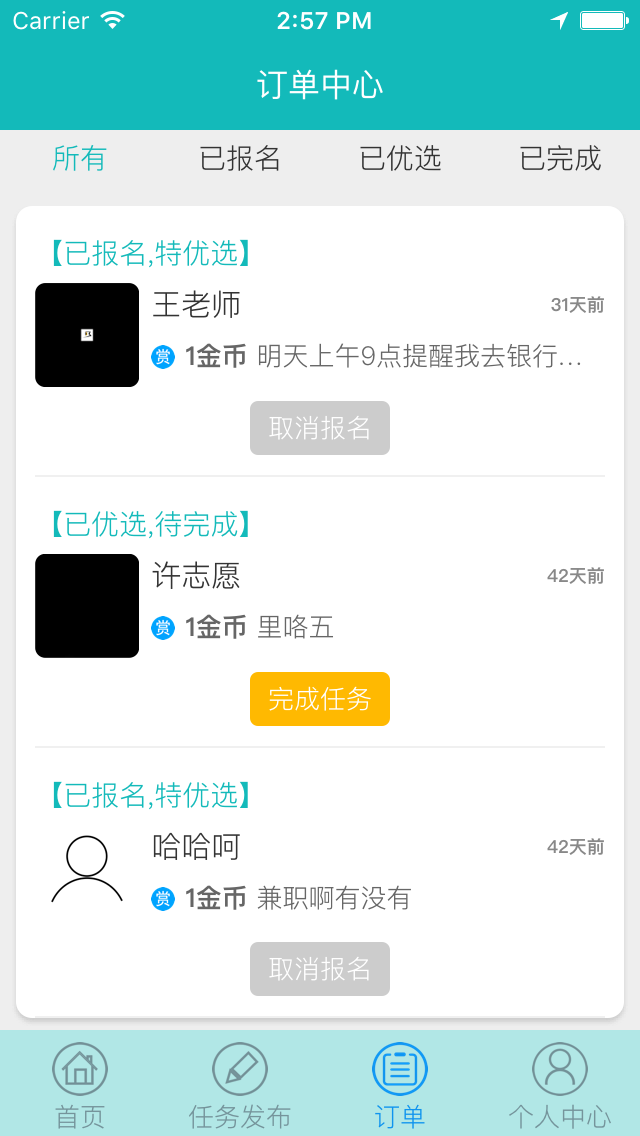Viewport: 640px width, 1136px height.
Task: Select the 订单 tab in bottom bar
Action: tap(400, 1085)
